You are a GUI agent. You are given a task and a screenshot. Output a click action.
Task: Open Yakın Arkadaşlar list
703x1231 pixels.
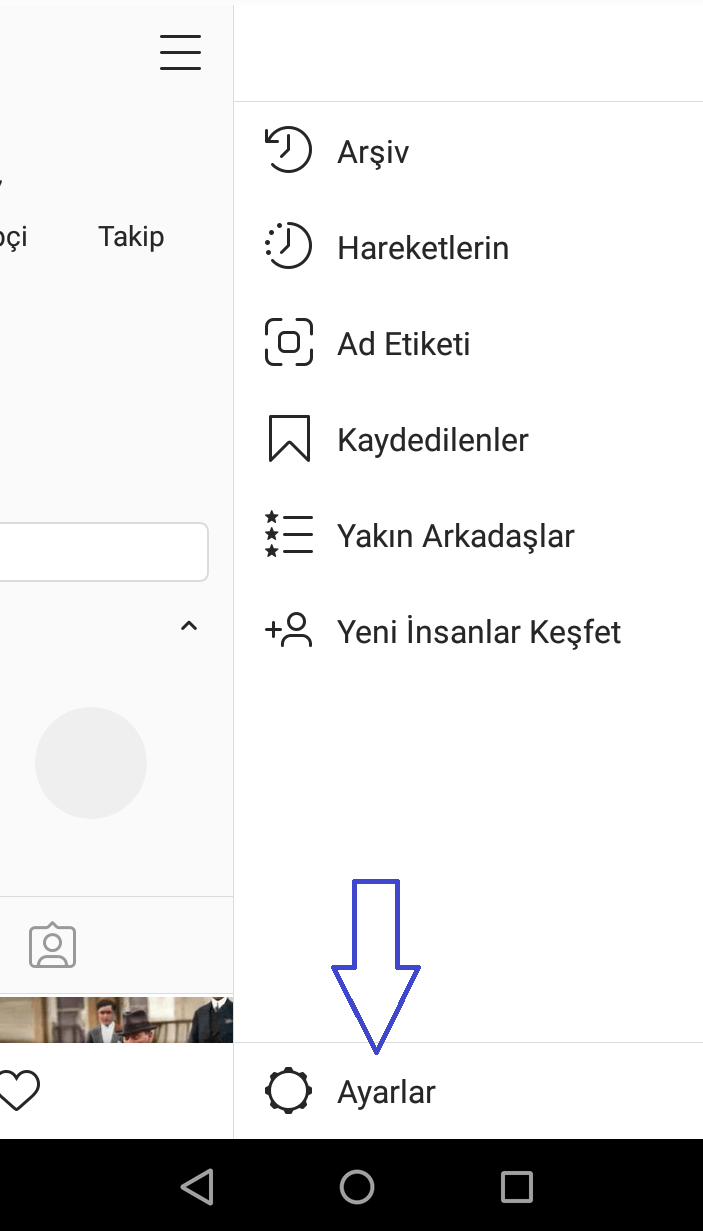point(468,536)
